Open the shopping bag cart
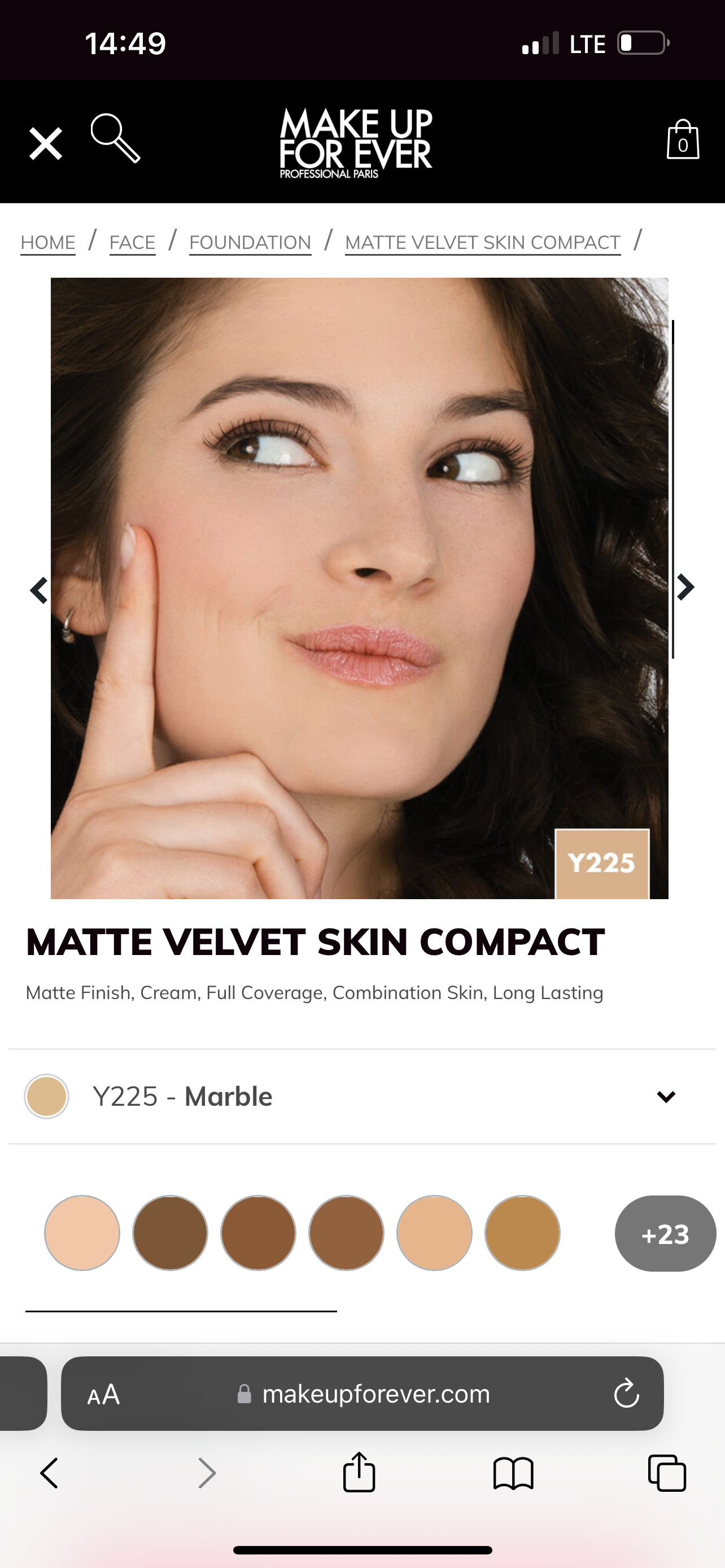The height and width of the screenshot is (1568, 725). pos(682,140)
